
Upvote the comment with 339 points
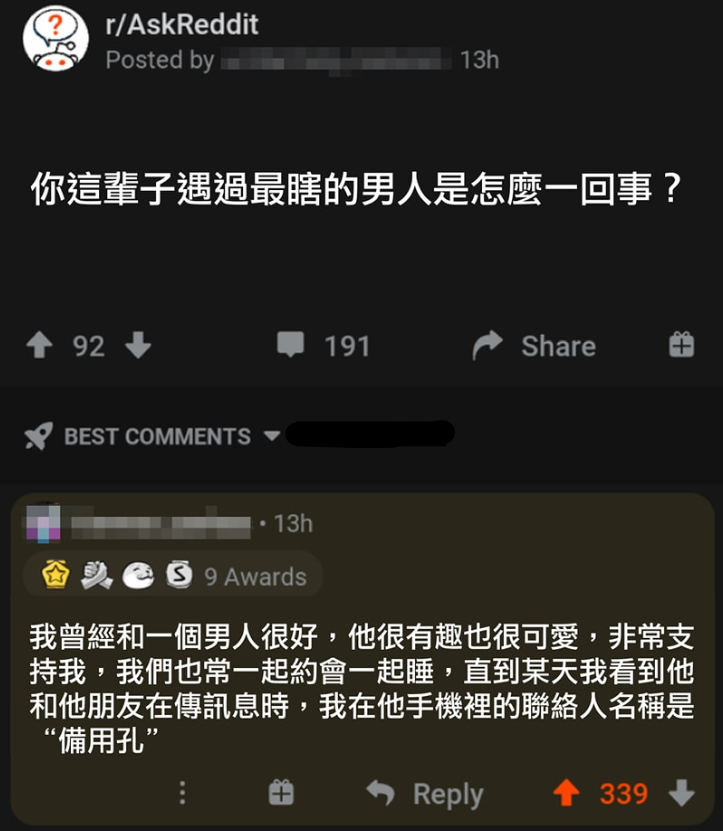click(567, 794)
